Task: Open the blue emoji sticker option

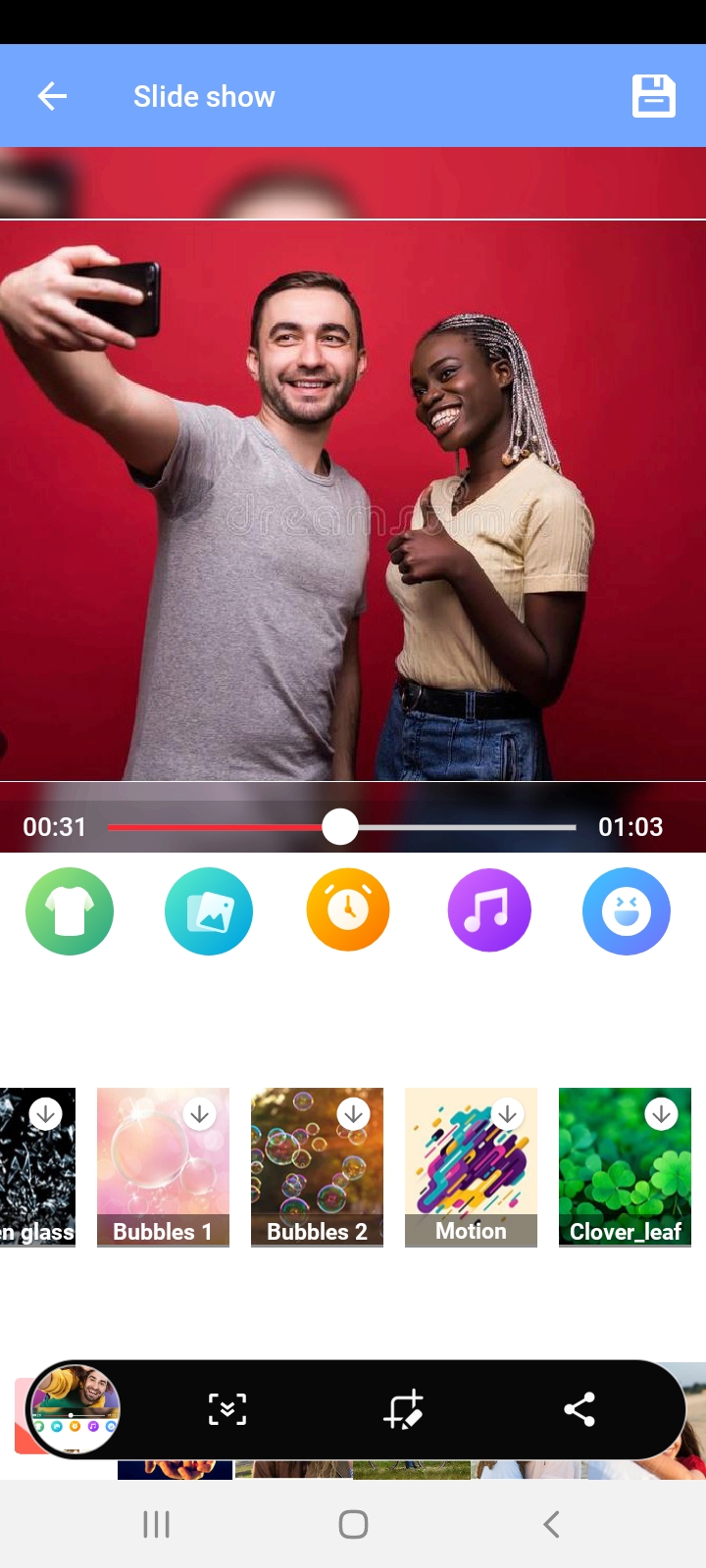Action: [x=626, y=911]
